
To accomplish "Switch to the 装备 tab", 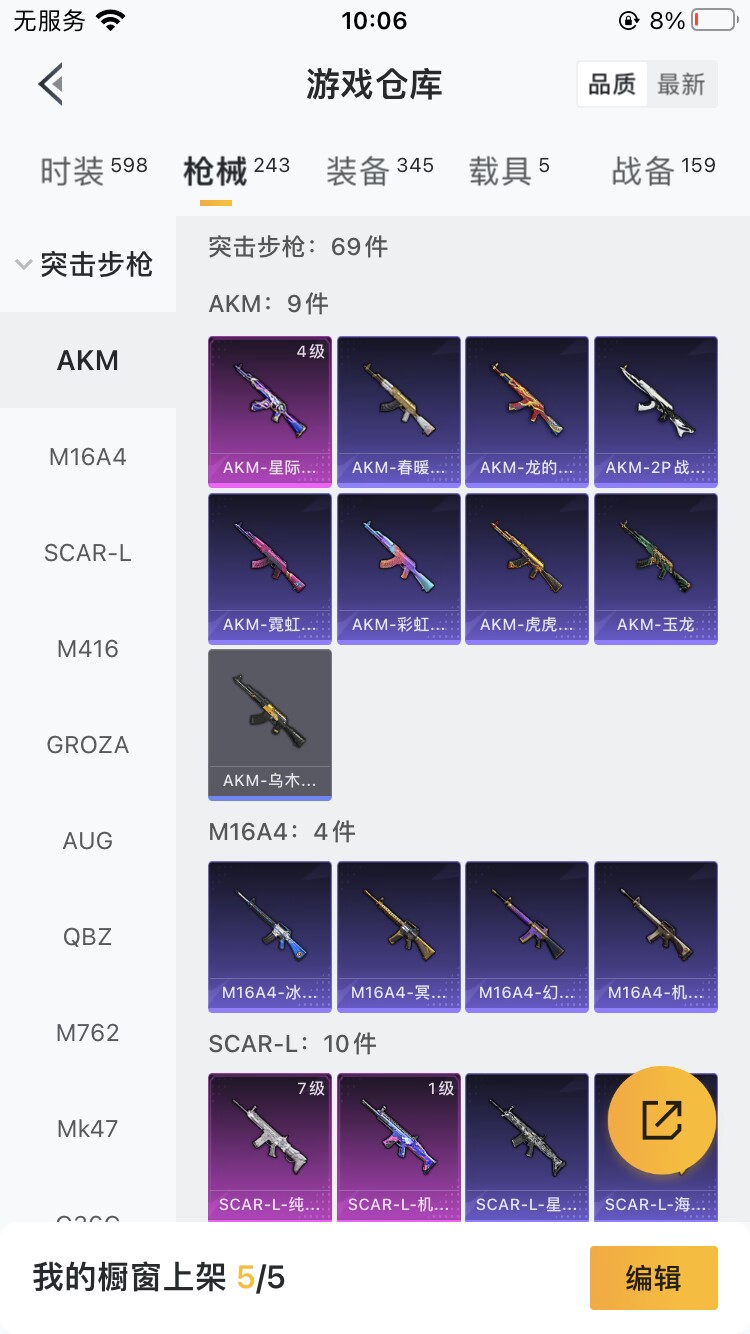I will tap(380, 171).
